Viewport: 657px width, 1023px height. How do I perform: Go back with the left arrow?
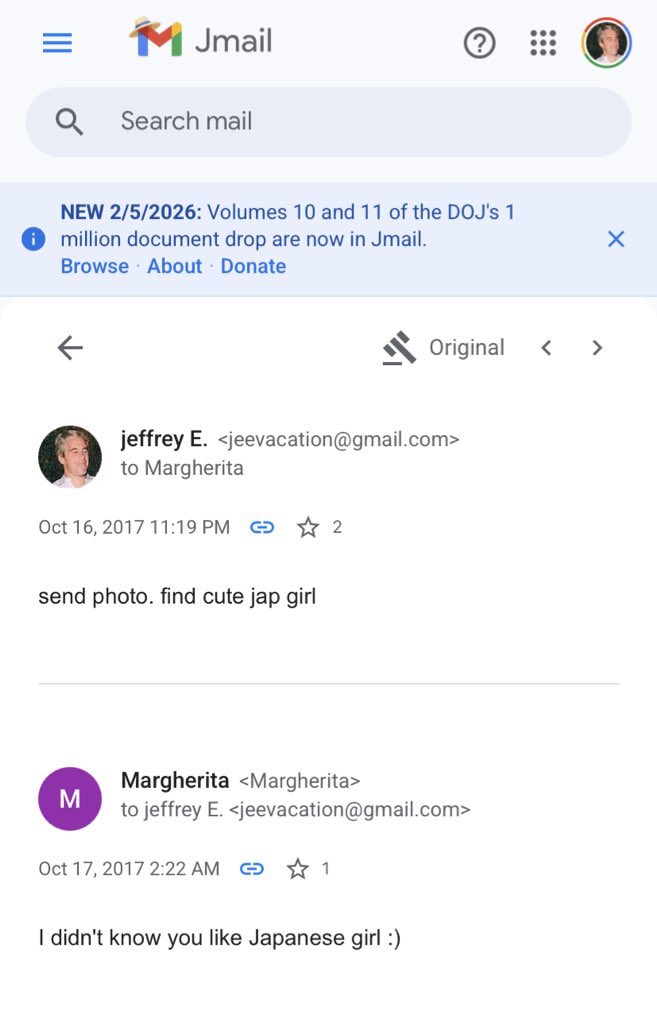70,347
